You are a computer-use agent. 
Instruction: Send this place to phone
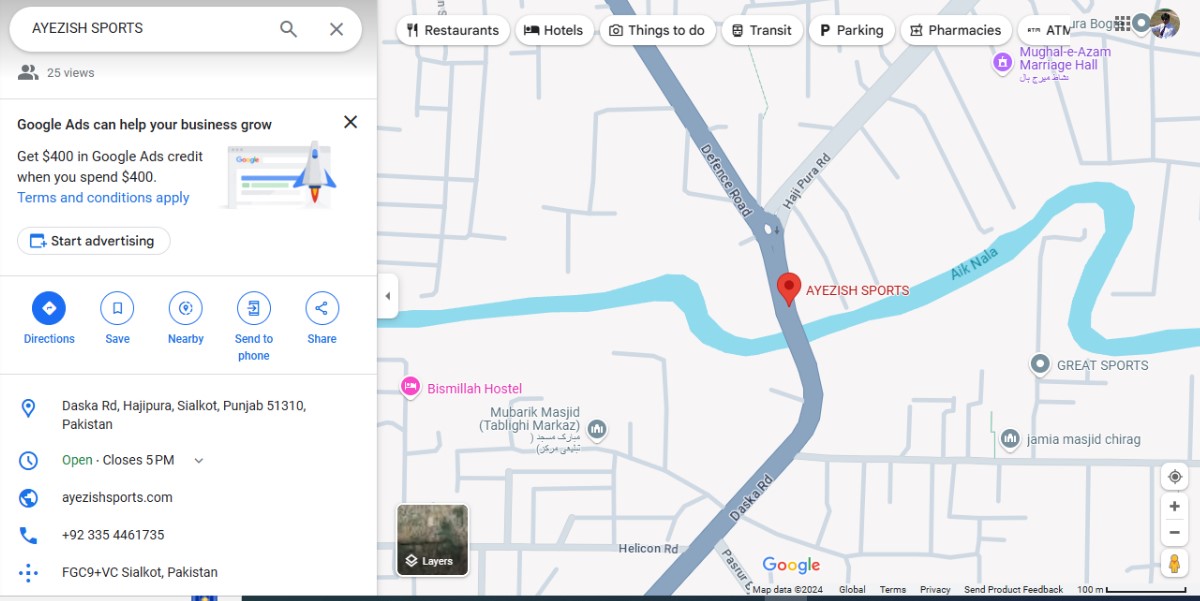click(x=253, y=308)
